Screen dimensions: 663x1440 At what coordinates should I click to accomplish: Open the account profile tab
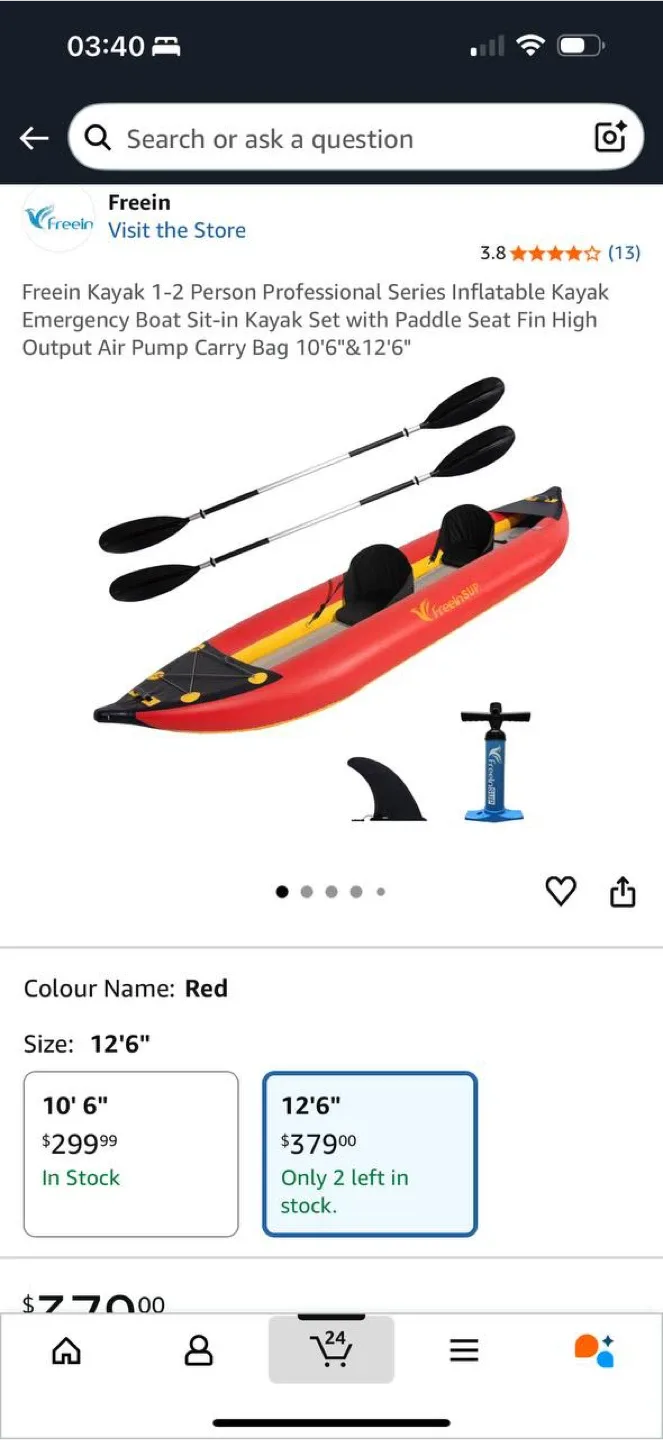pos(199,1351)
